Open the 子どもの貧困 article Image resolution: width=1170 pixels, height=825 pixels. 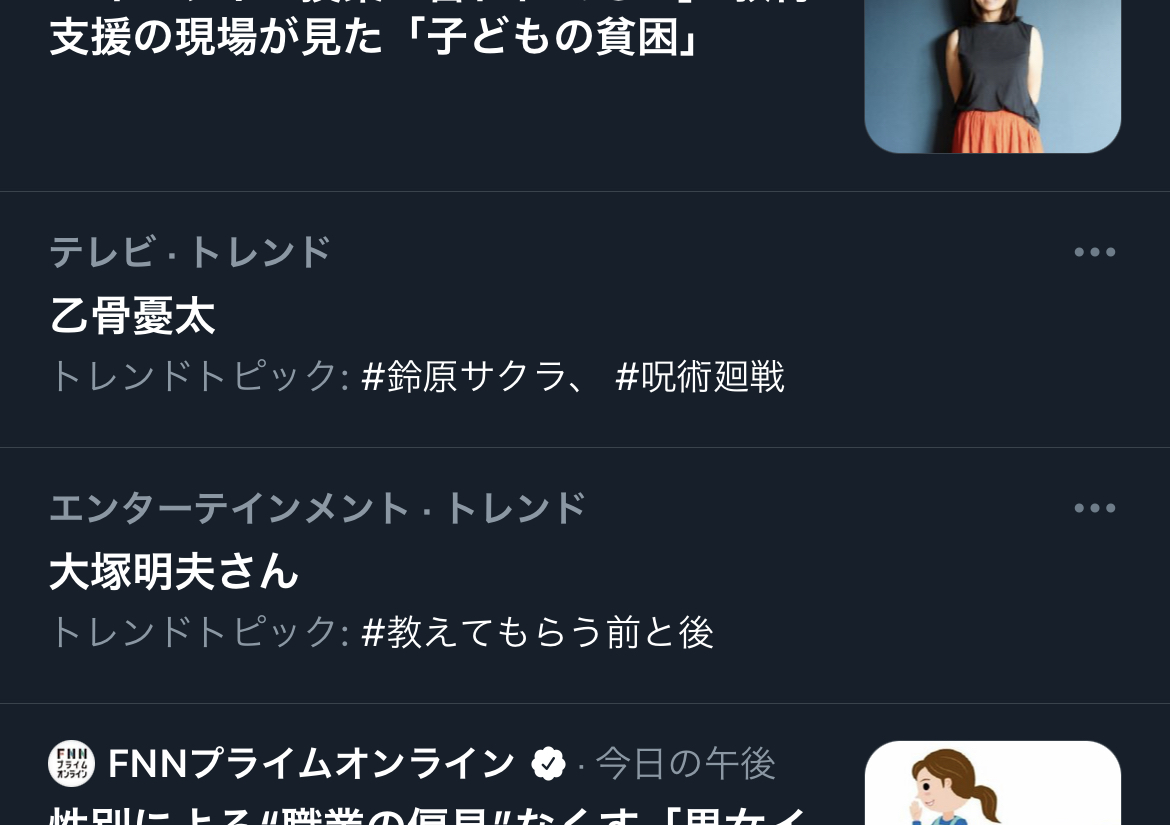click(x=373, y=38)
